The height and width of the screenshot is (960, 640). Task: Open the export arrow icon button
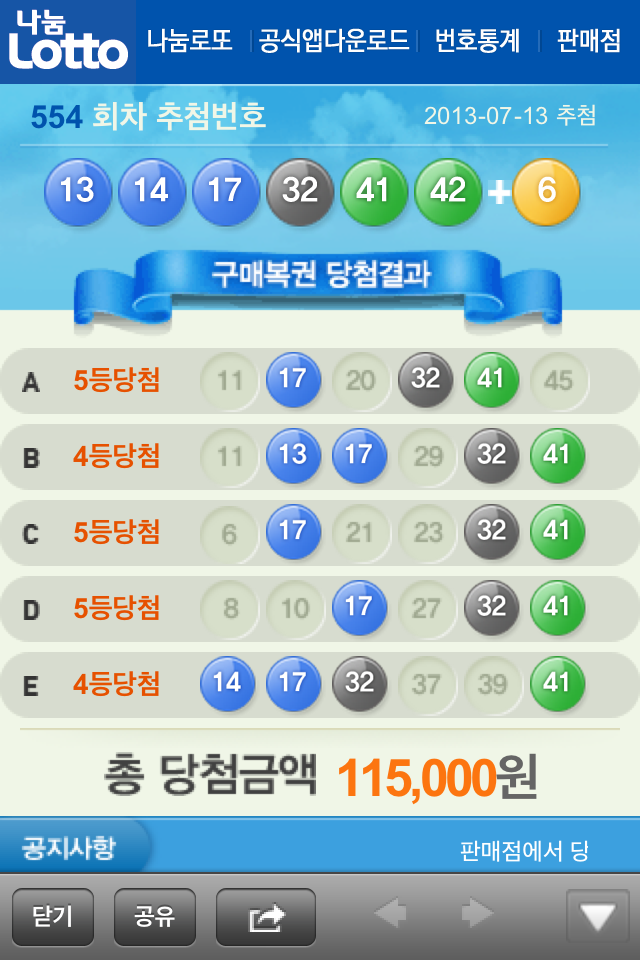point(266,916)
